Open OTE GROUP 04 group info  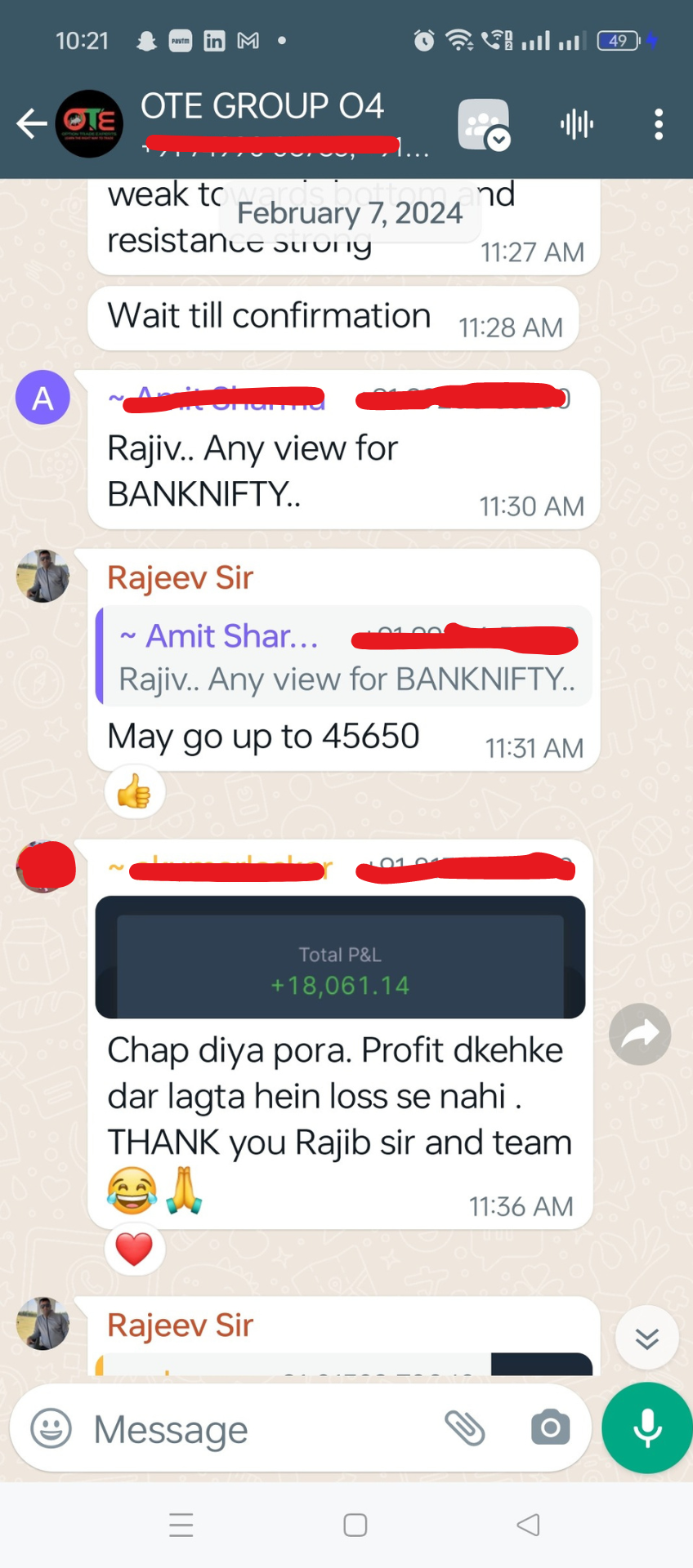click(262, 108)
